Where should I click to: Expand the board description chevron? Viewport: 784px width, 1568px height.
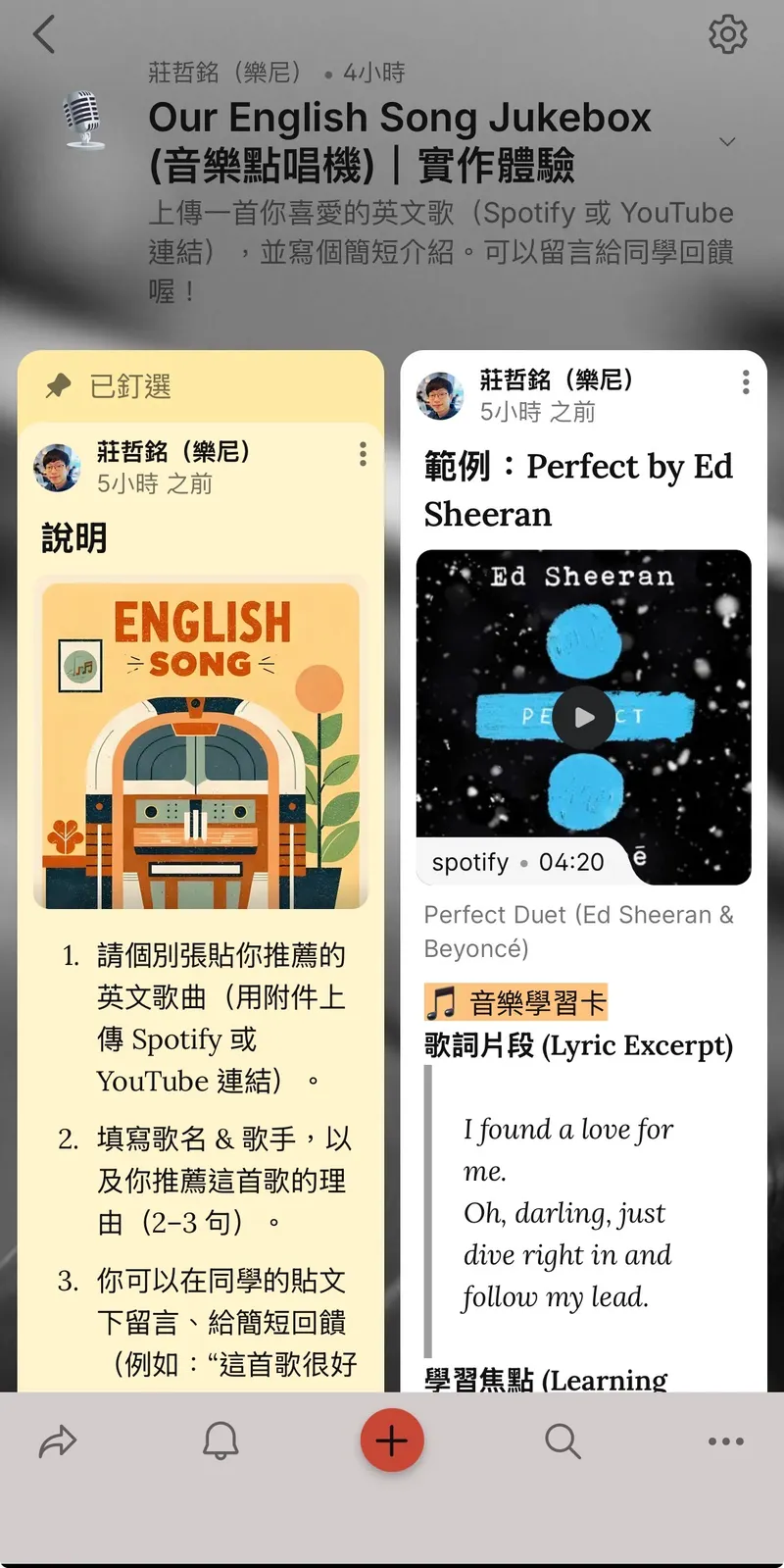point(727,142)
